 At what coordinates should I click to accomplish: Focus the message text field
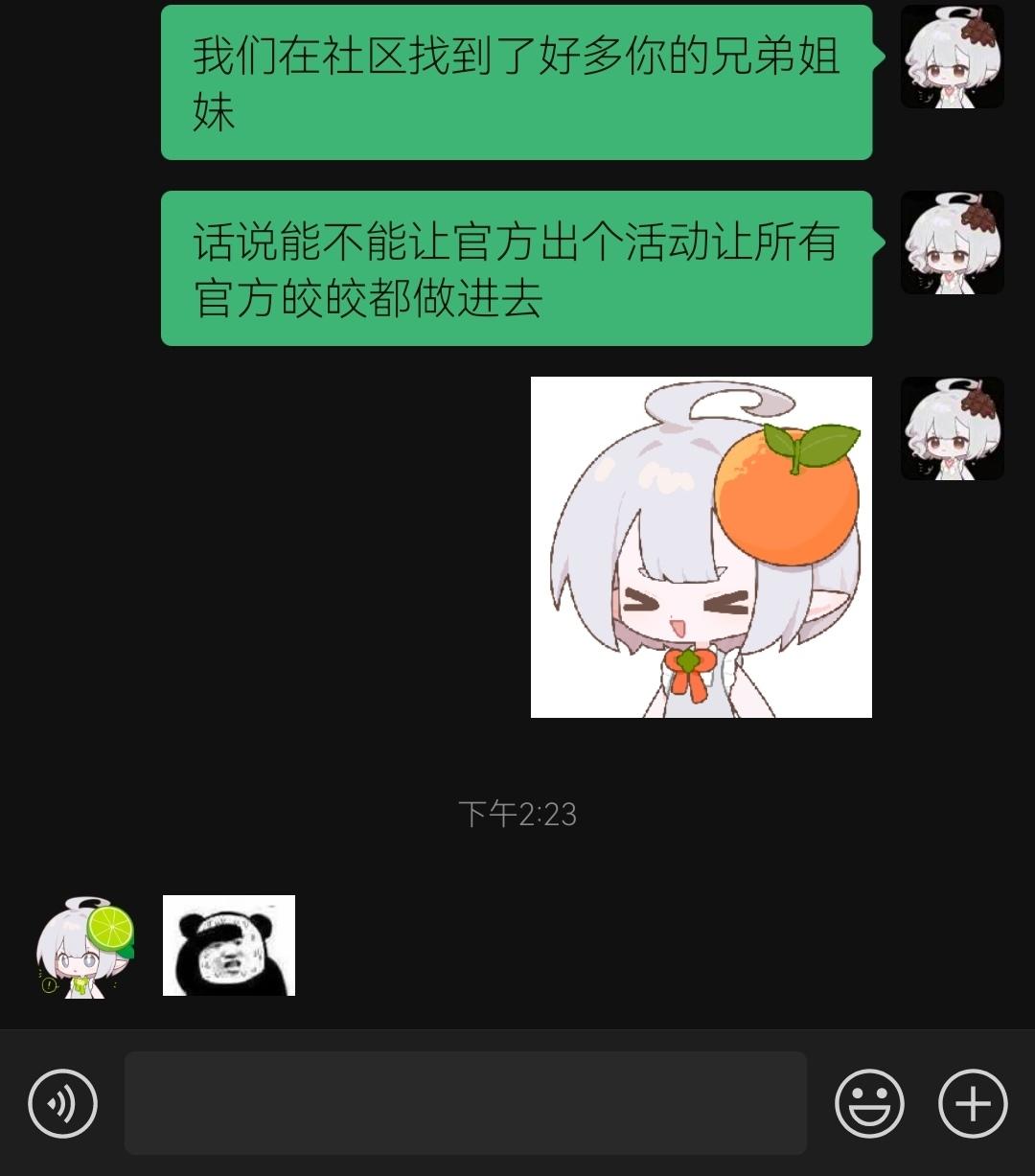465,1103
